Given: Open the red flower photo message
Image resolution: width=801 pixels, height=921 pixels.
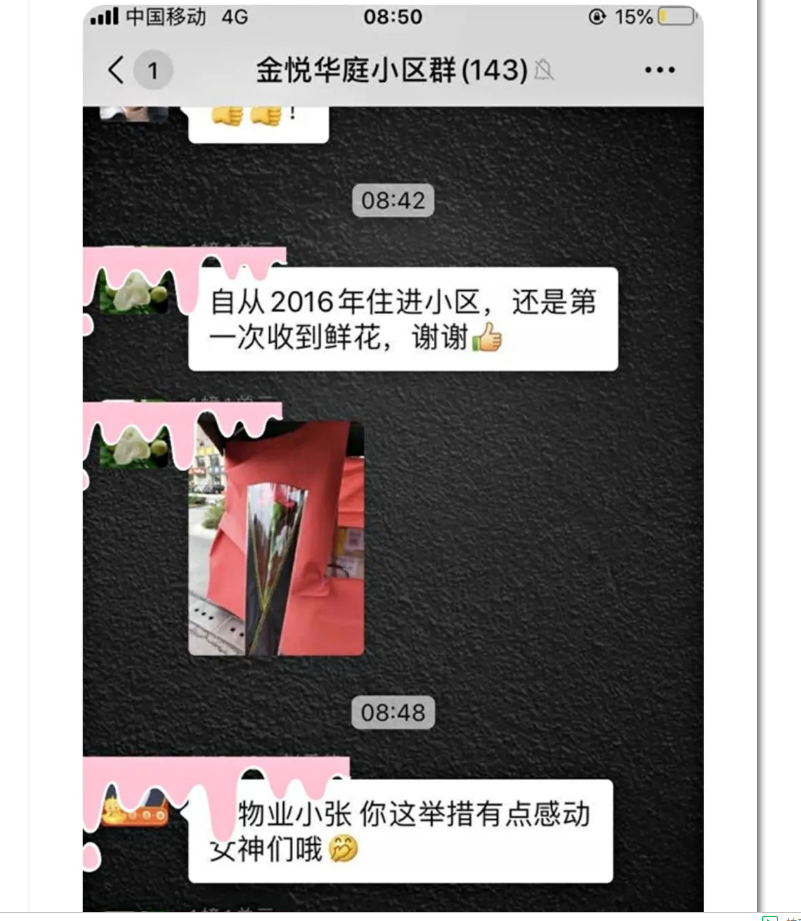Looking at the screenshot, I should point(276,538).
